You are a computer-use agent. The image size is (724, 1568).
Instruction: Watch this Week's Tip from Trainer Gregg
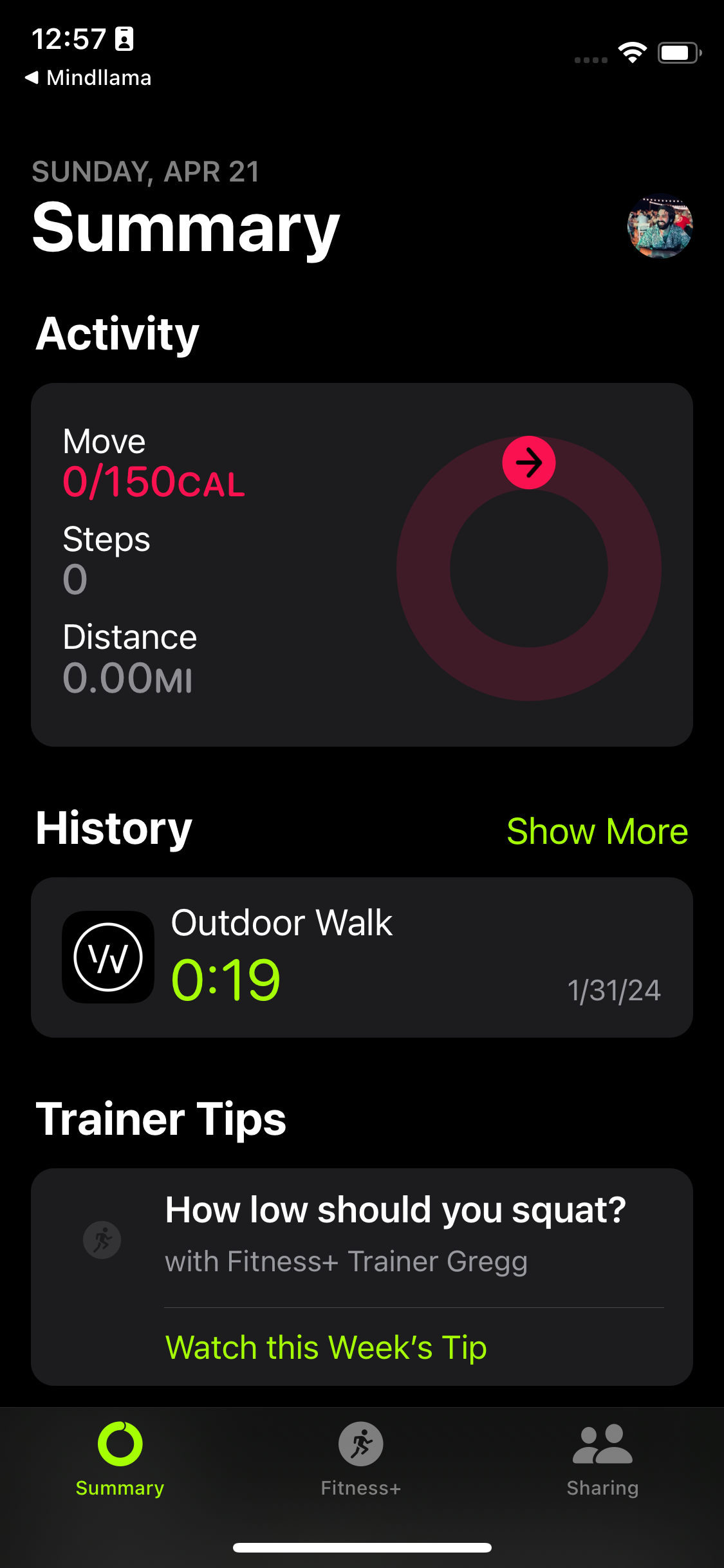pyautogui.click(x=326, y=1347)
